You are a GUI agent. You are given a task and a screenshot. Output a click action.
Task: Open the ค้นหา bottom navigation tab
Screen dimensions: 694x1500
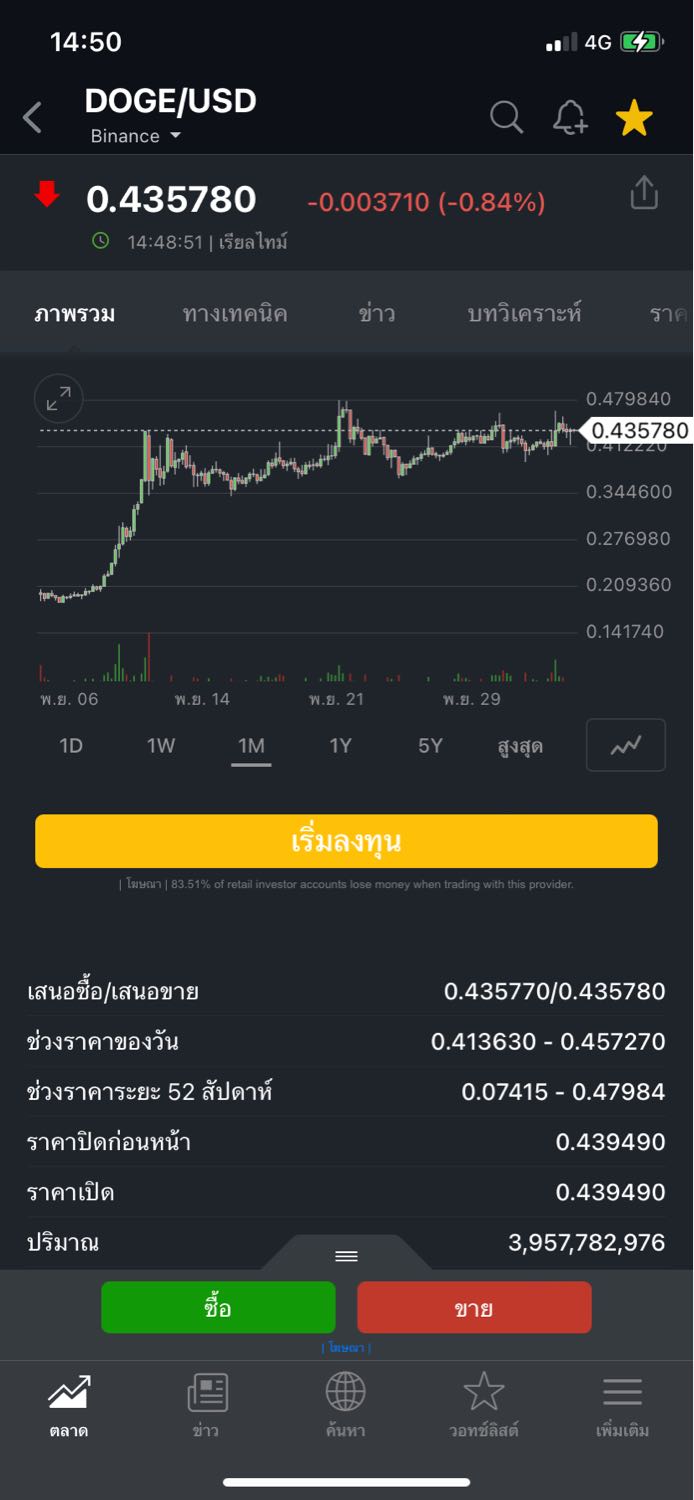[346, 1405]
